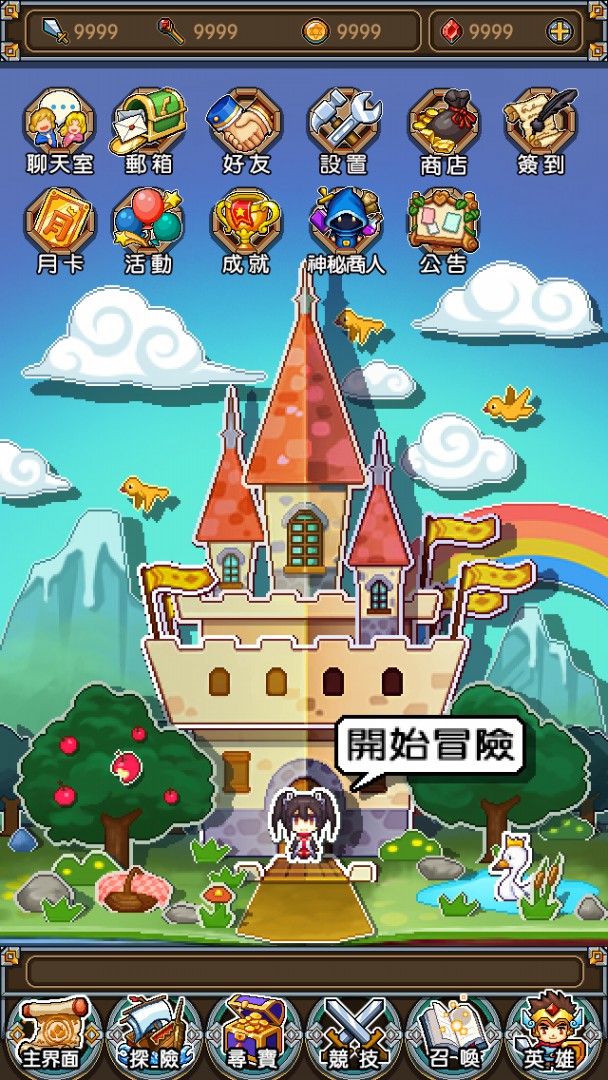Tap the plus button to add red gems
This screenshot has width=608, height=1080.
click(559, 31)
